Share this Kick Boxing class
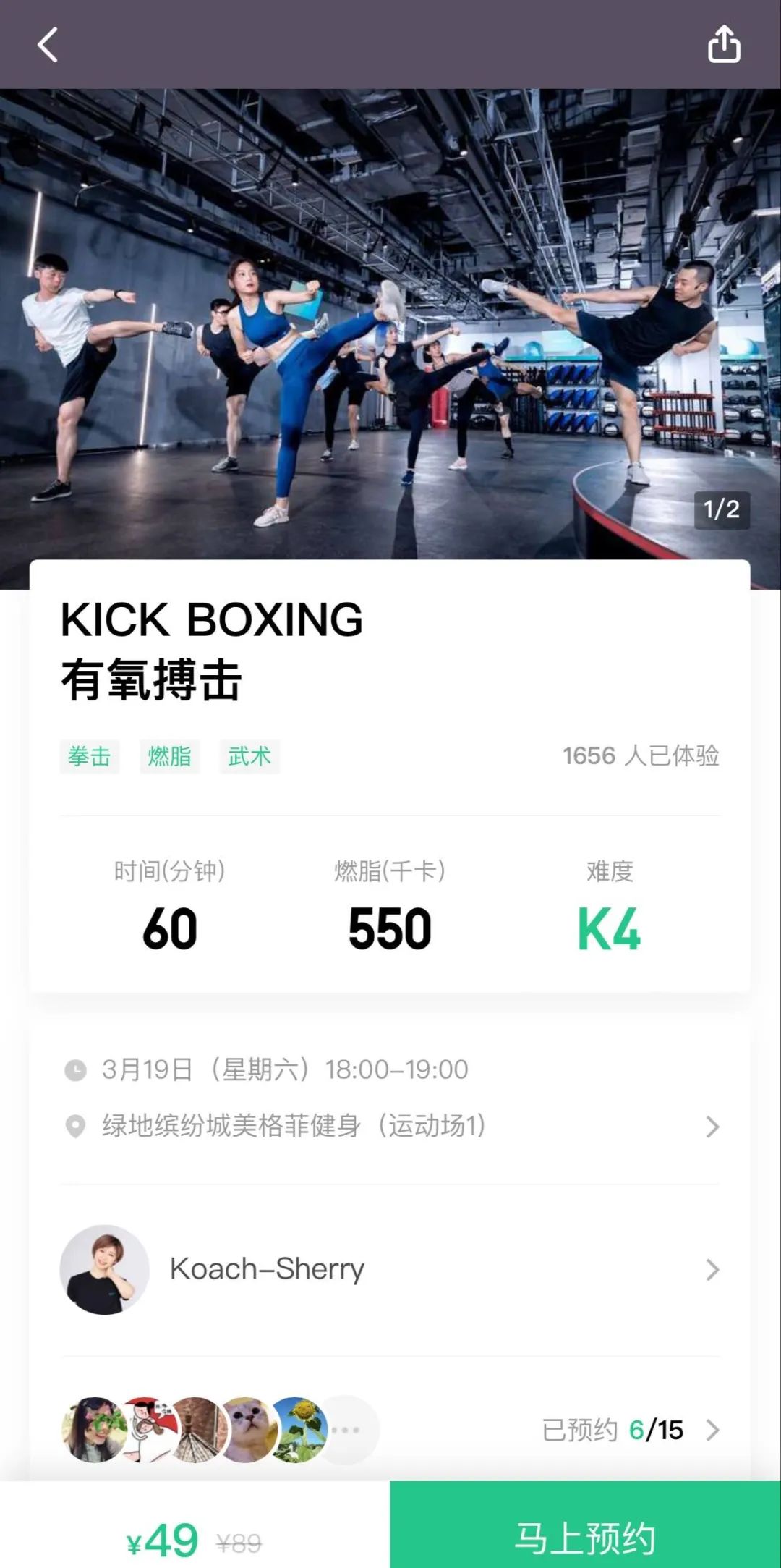The height and width of the screenshot is (1568, 781). click(723, 45)
